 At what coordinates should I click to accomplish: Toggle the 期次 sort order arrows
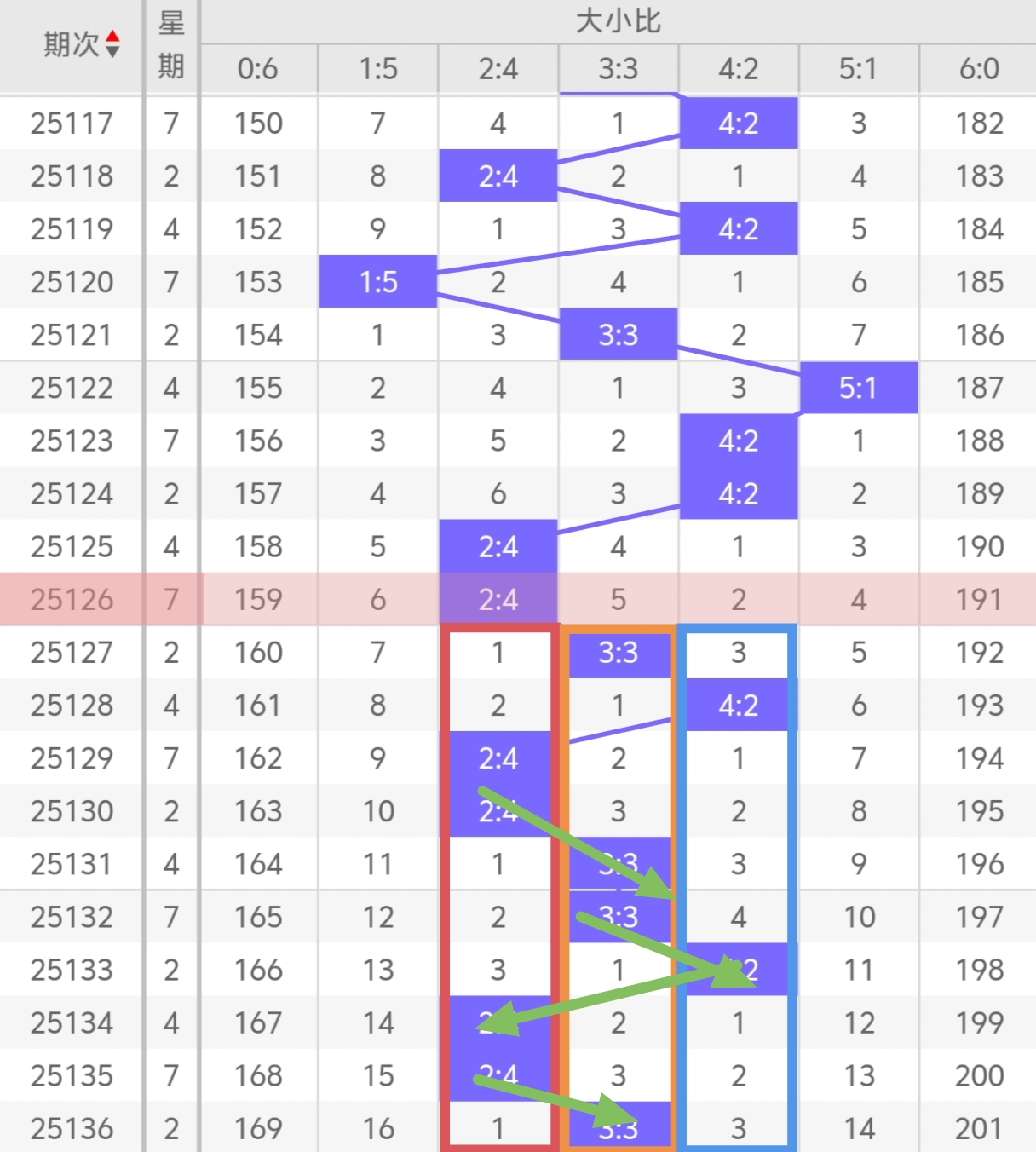pos(112,44)
